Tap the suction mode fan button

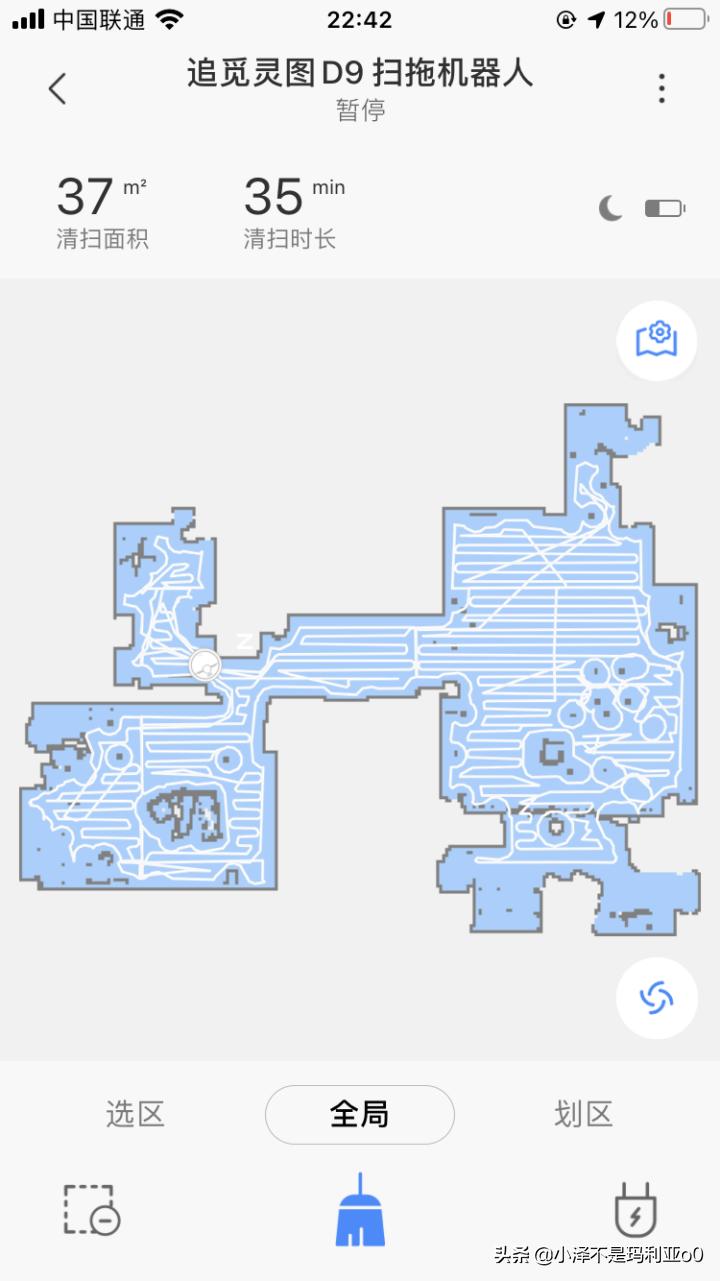tap(657, 997)
